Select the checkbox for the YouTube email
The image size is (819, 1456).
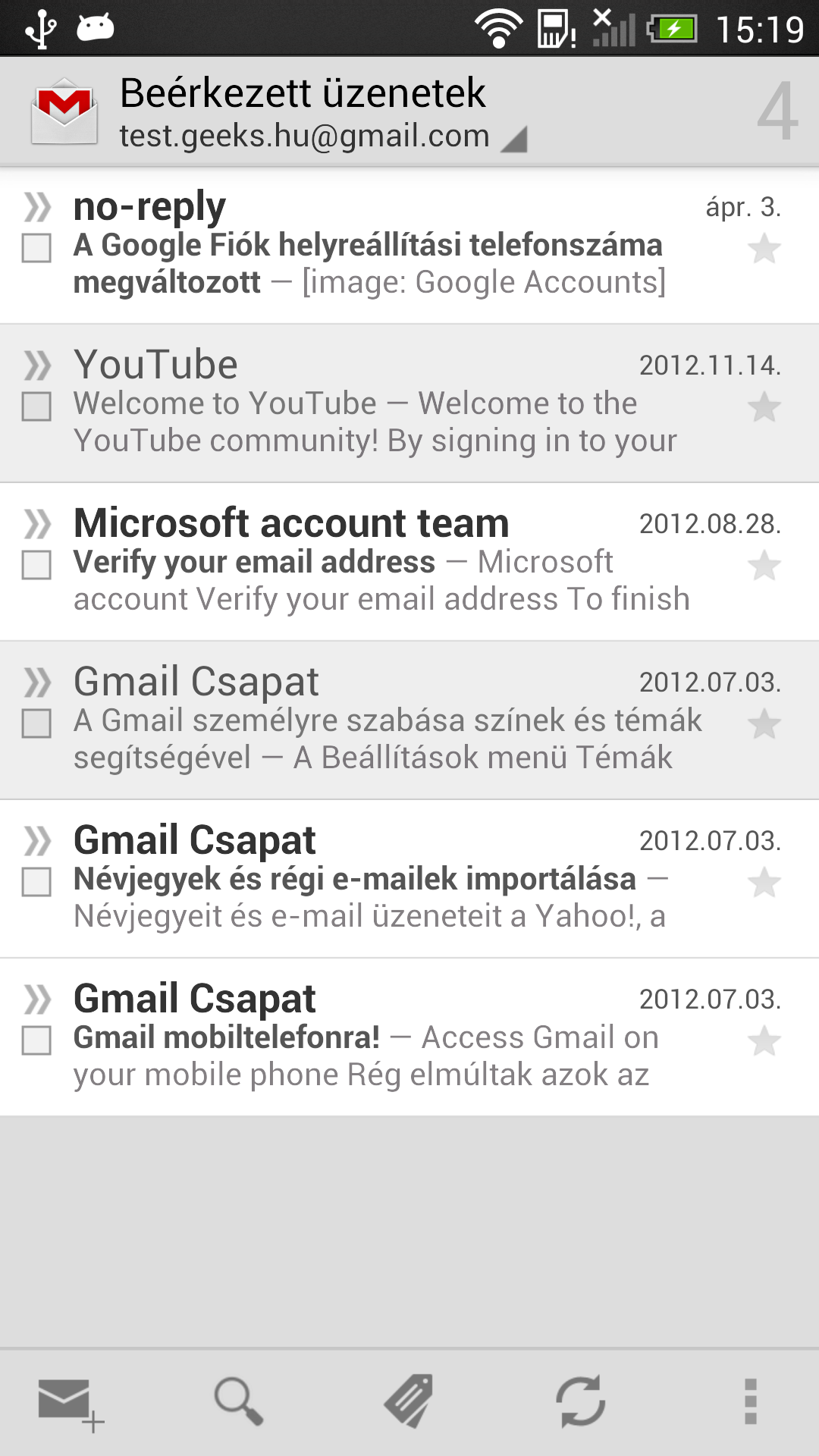click(36, 406)
